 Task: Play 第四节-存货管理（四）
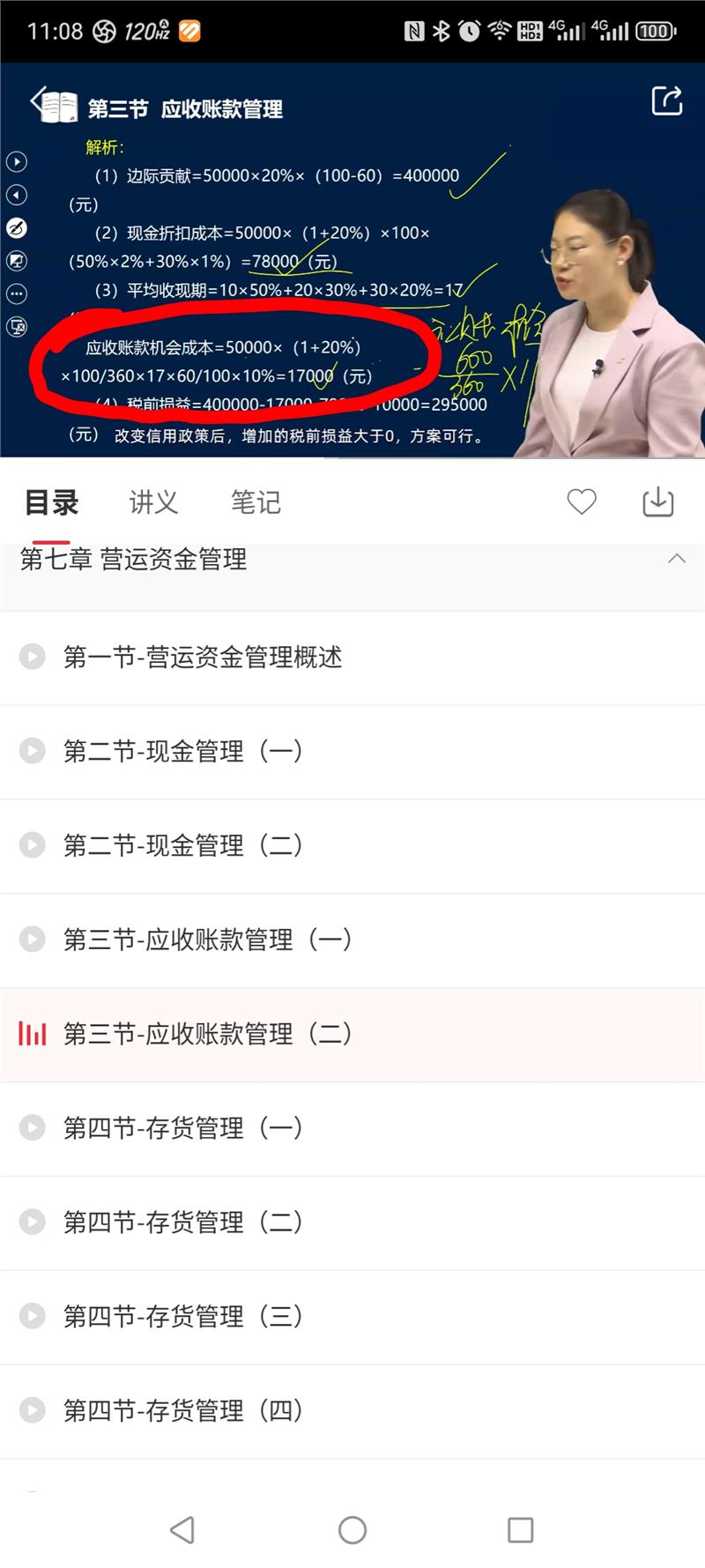(352, 1412)
